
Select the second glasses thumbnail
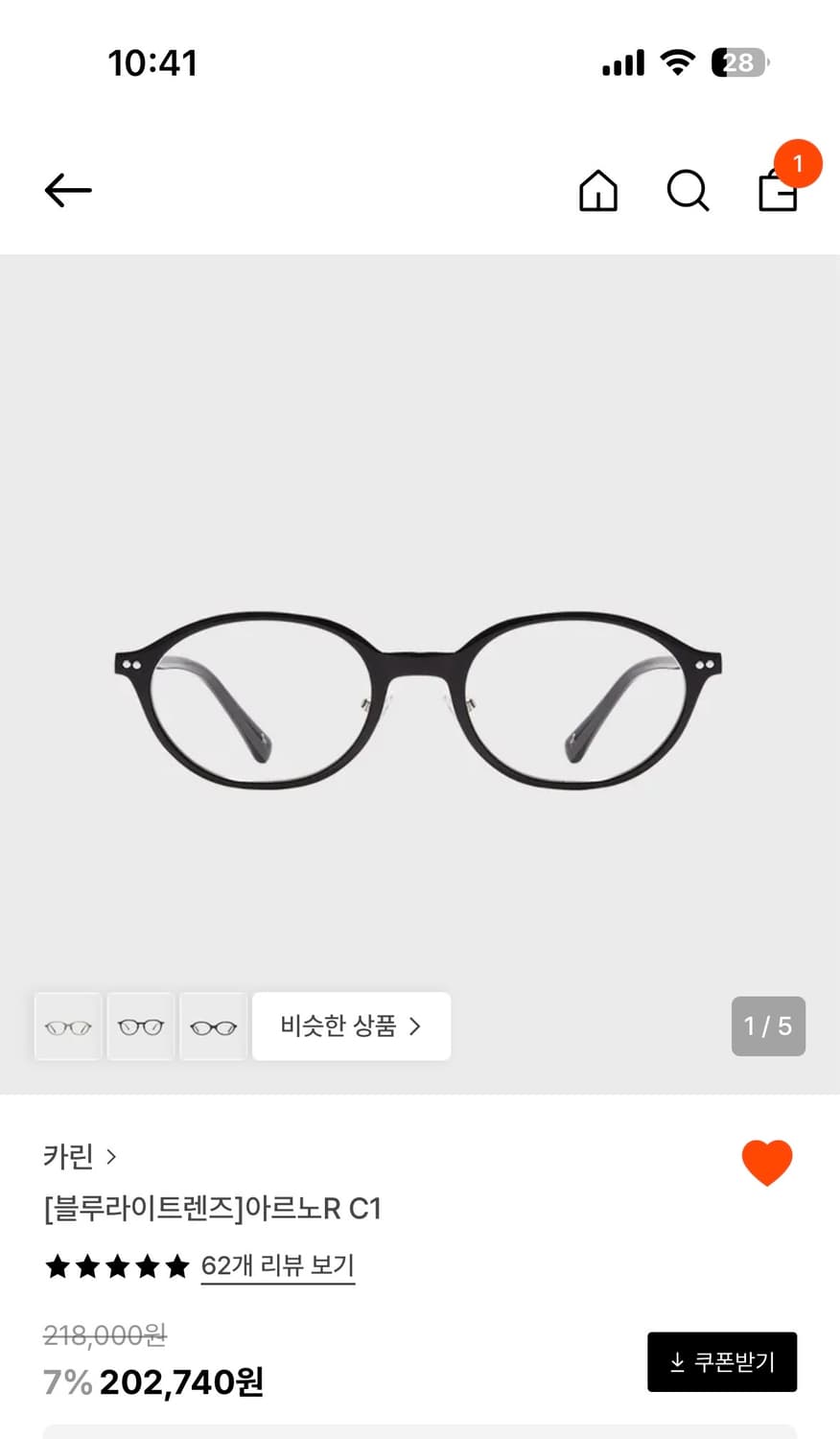(140, 1026)
